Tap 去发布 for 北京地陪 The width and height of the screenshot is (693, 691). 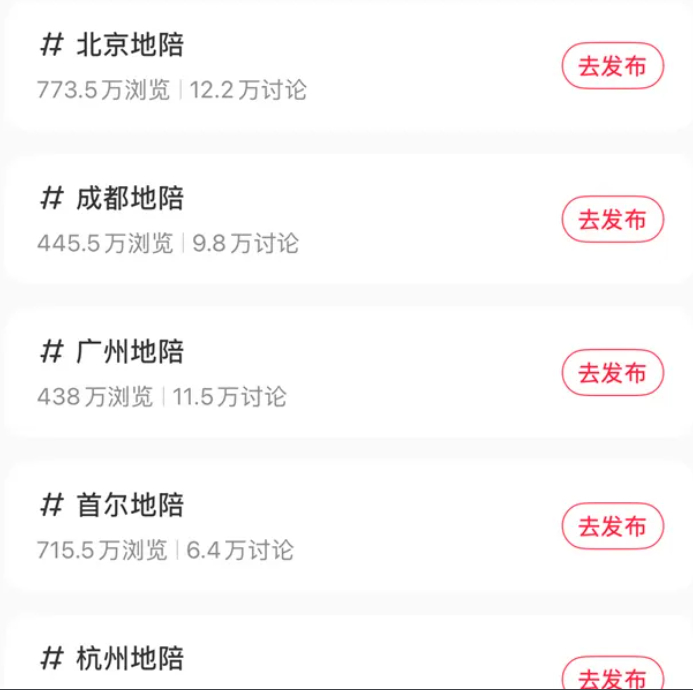612,67
